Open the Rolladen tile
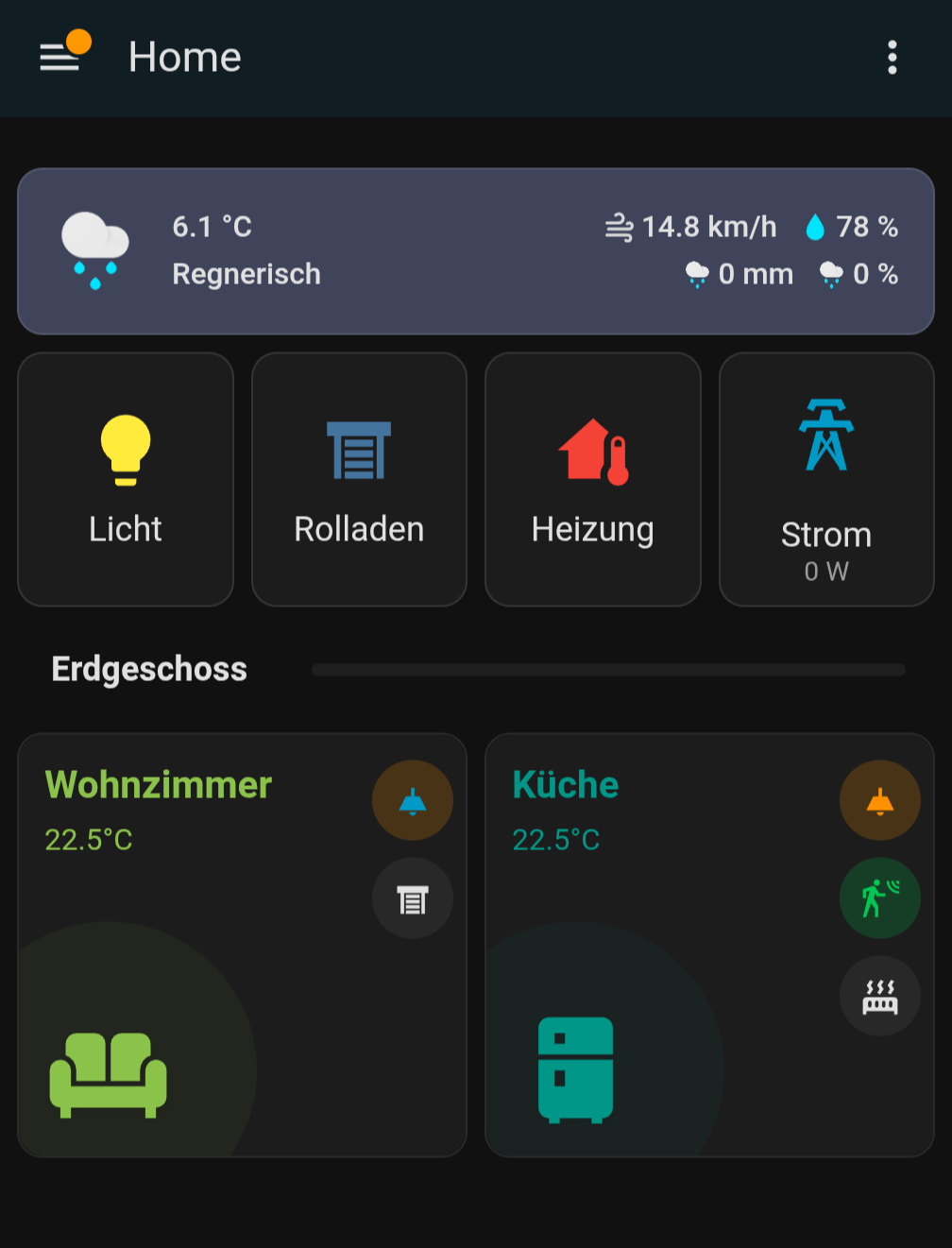Image resolution: width=952 pixels, height=1248 pixels. click(x=359, y=479)
